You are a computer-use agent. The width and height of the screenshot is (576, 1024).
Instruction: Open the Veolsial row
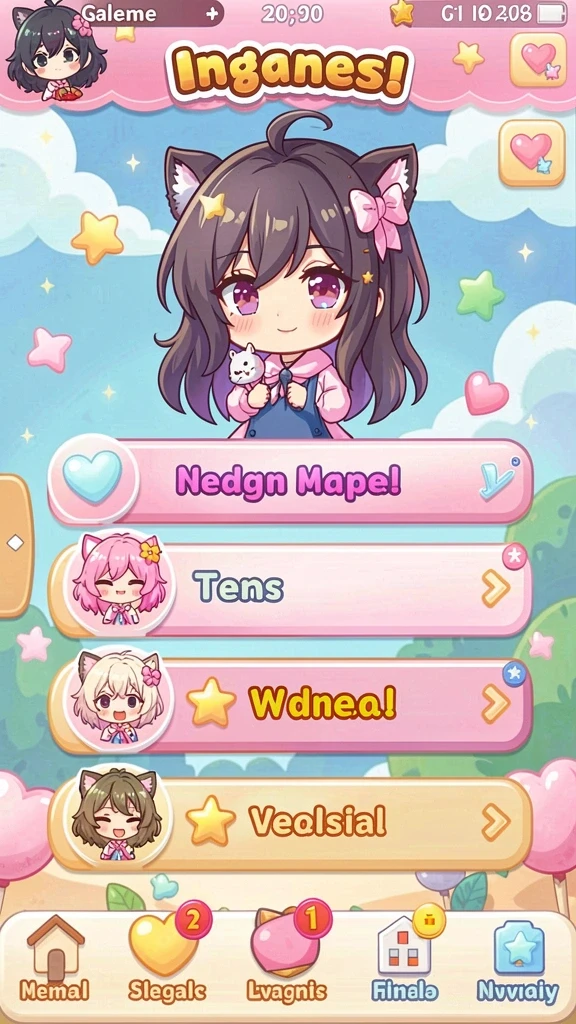tap(290, 822)
